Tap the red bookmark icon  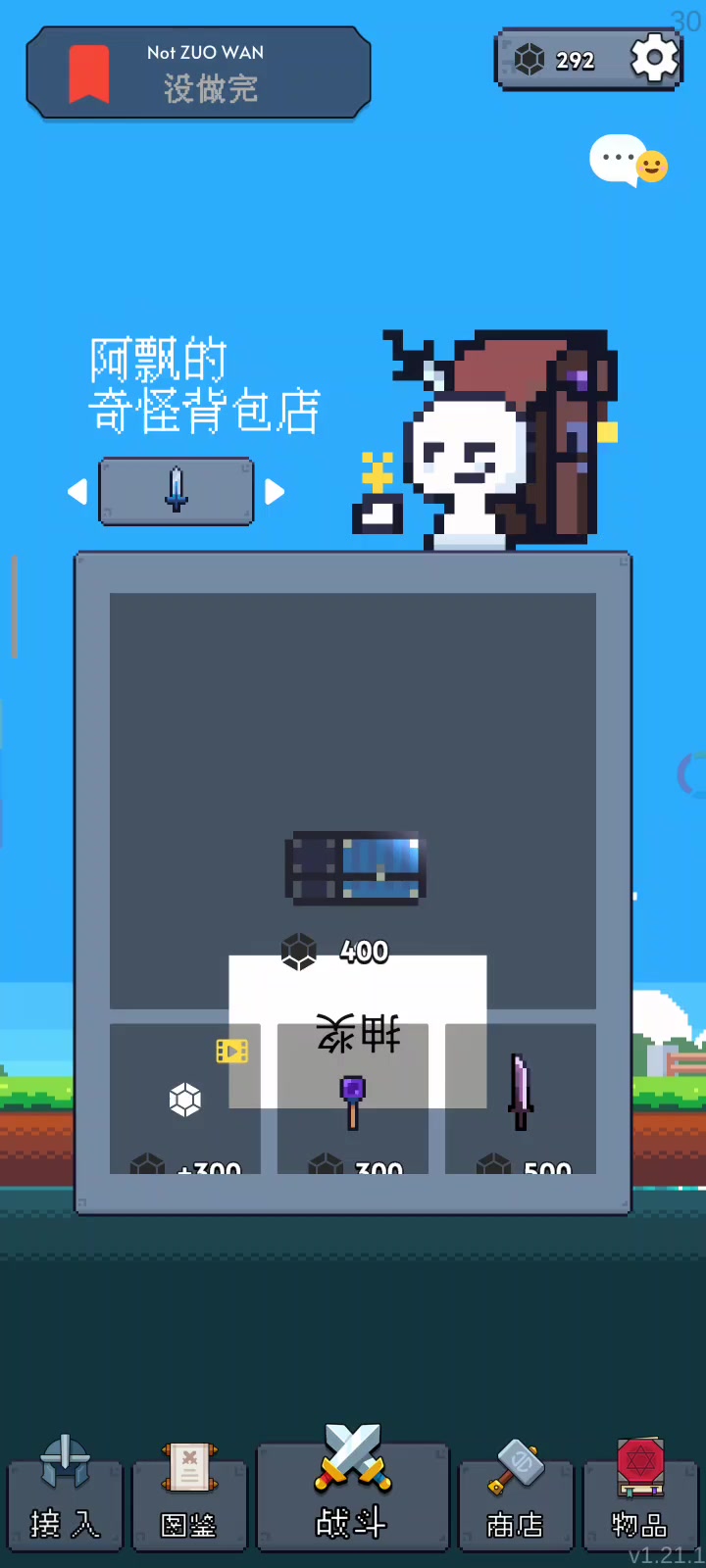pyautogui.click(x=88, y=73)
